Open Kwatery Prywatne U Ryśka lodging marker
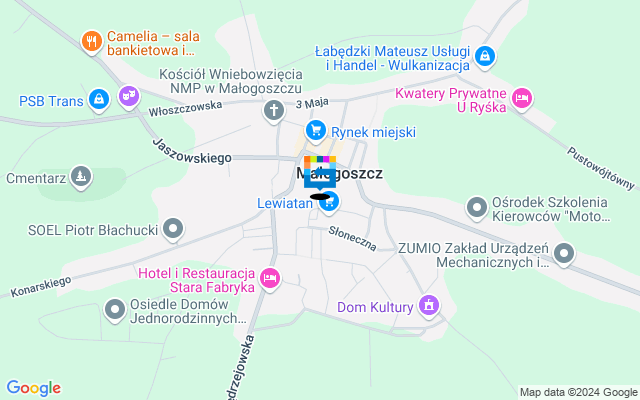Screen dimensions: 640x400 tap(520, 97)
